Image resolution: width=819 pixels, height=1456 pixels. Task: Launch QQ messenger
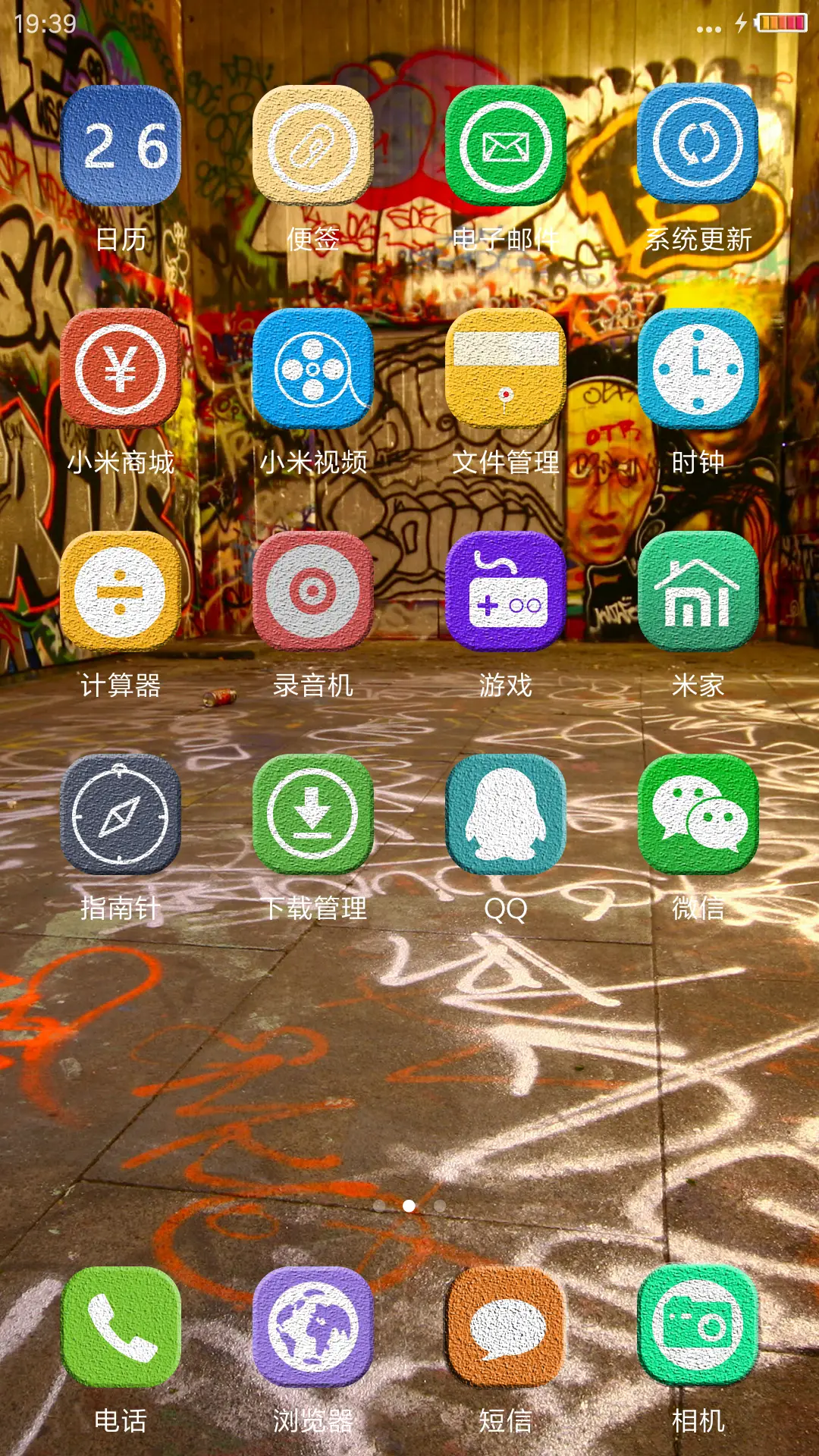tap(507, 816)
